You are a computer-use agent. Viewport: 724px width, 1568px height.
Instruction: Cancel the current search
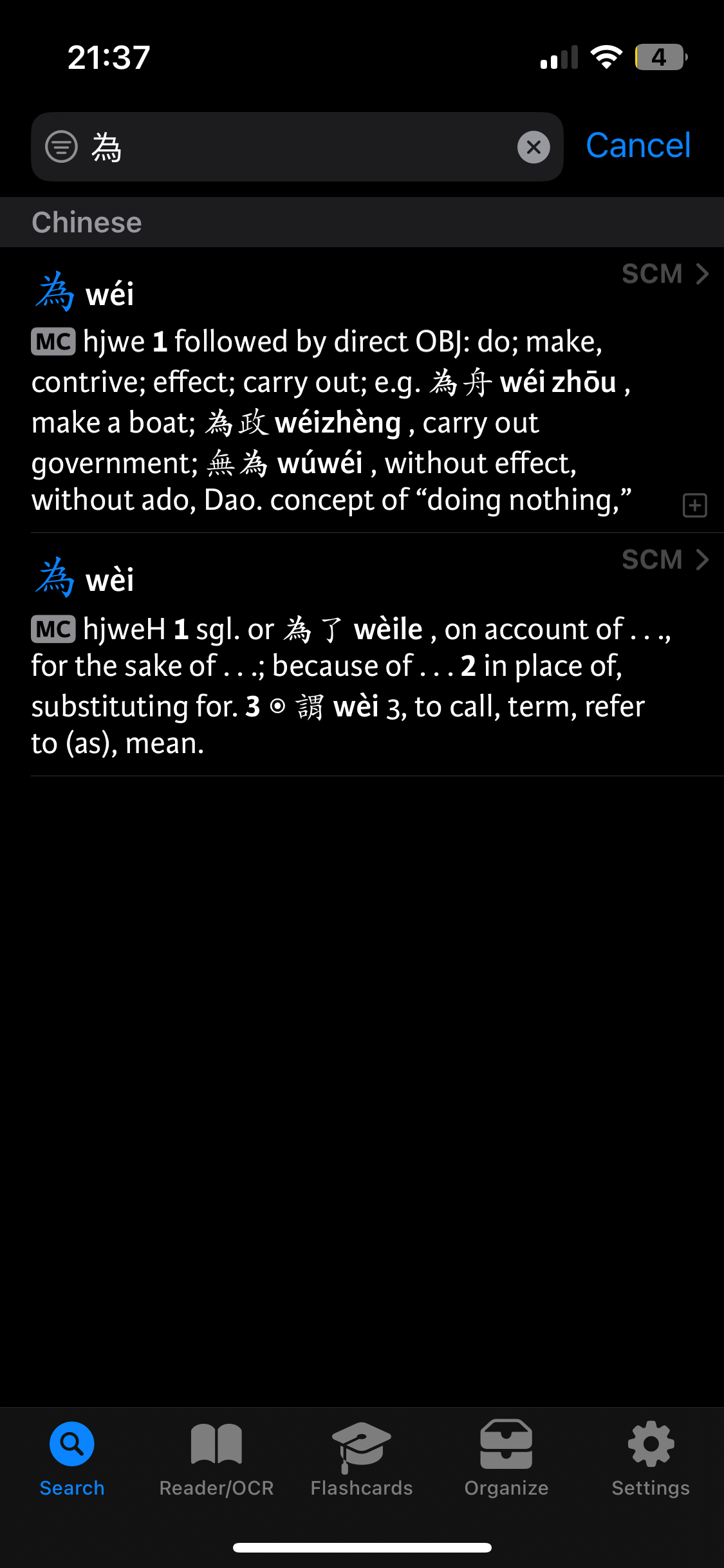point(638,145)
